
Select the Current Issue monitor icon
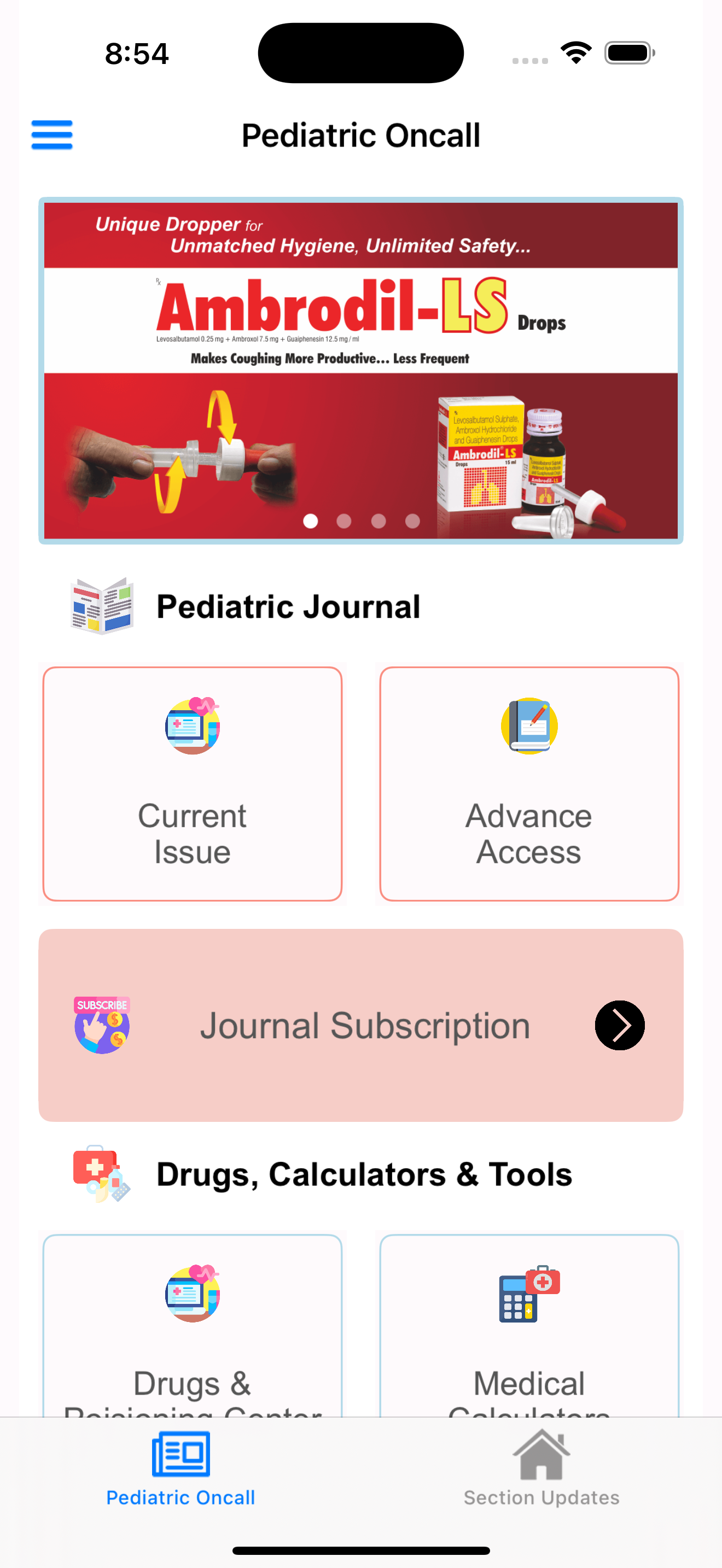(x=192, y=727)
